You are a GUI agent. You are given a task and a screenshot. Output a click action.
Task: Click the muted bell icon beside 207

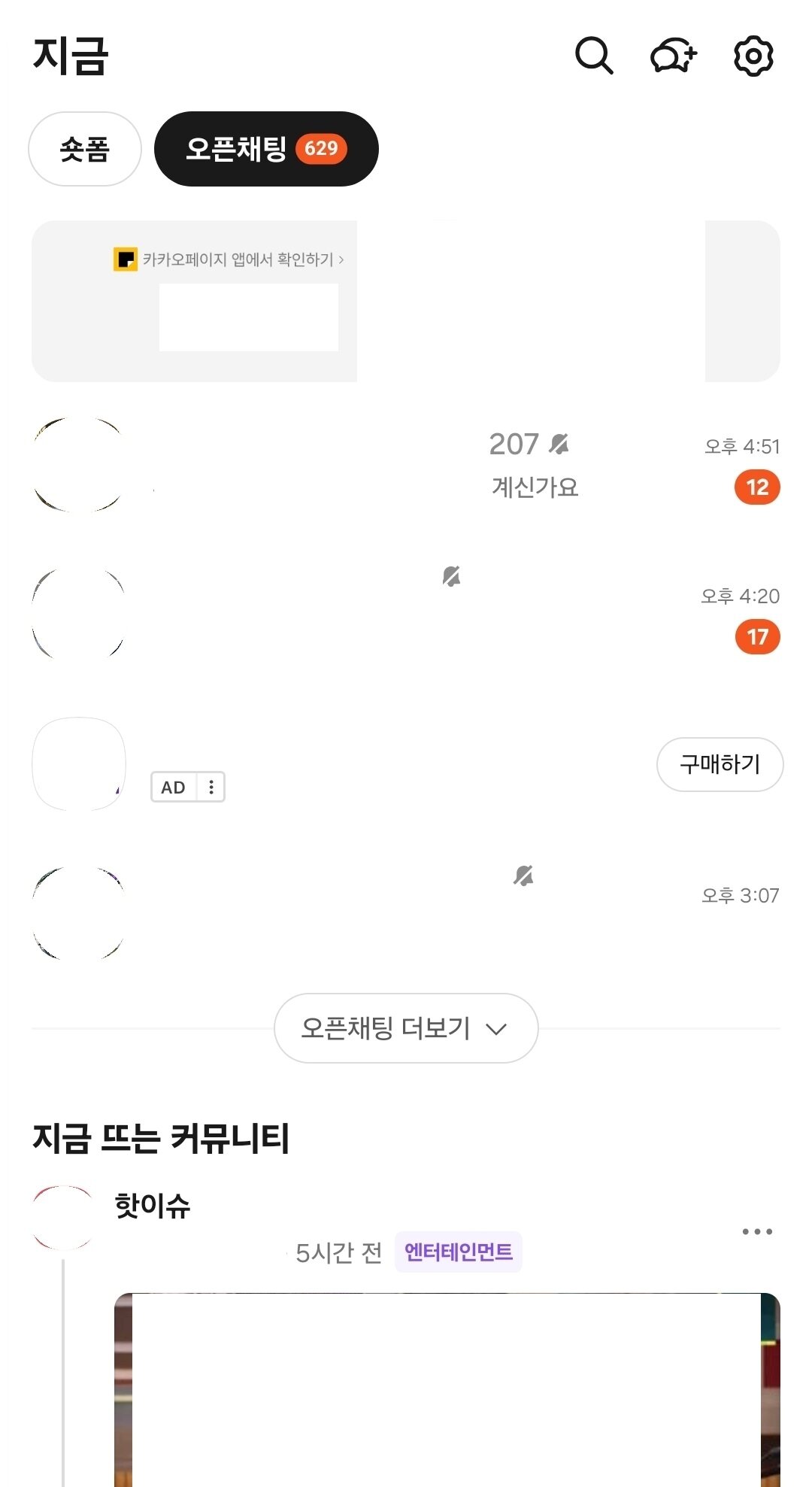tap(559, 445)
